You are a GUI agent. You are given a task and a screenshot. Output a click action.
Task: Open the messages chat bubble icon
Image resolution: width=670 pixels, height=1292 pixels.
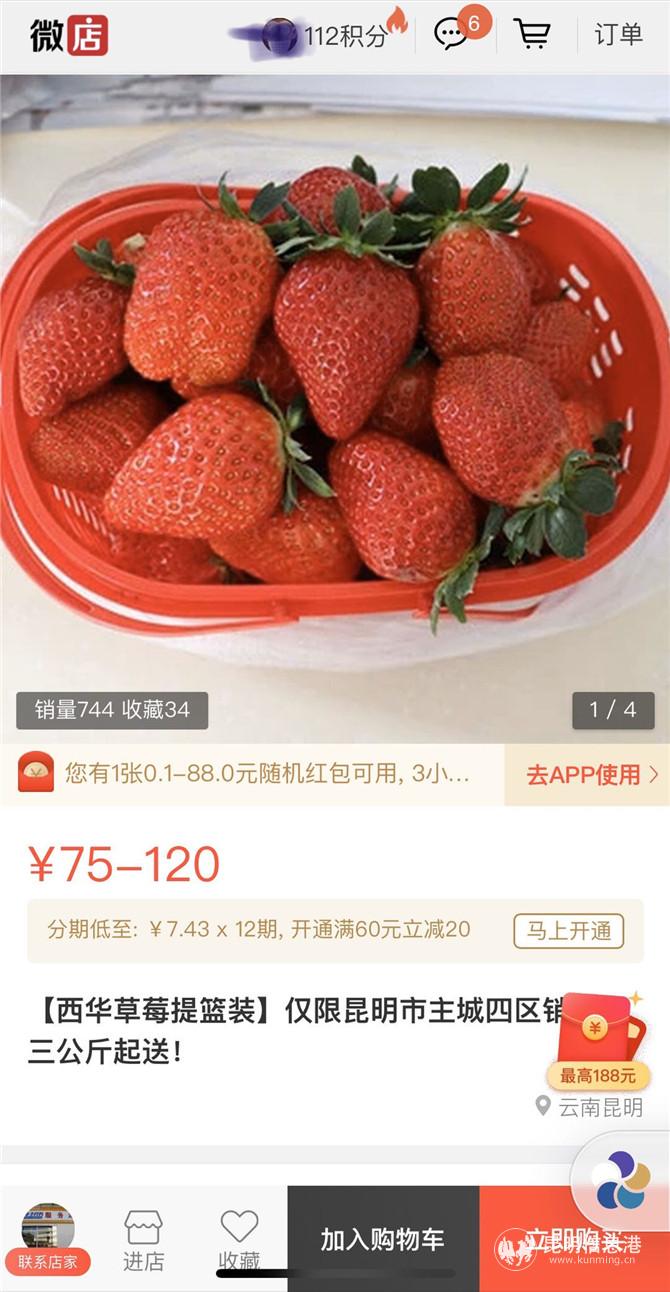pyautogui.click(x=451, y=35)
